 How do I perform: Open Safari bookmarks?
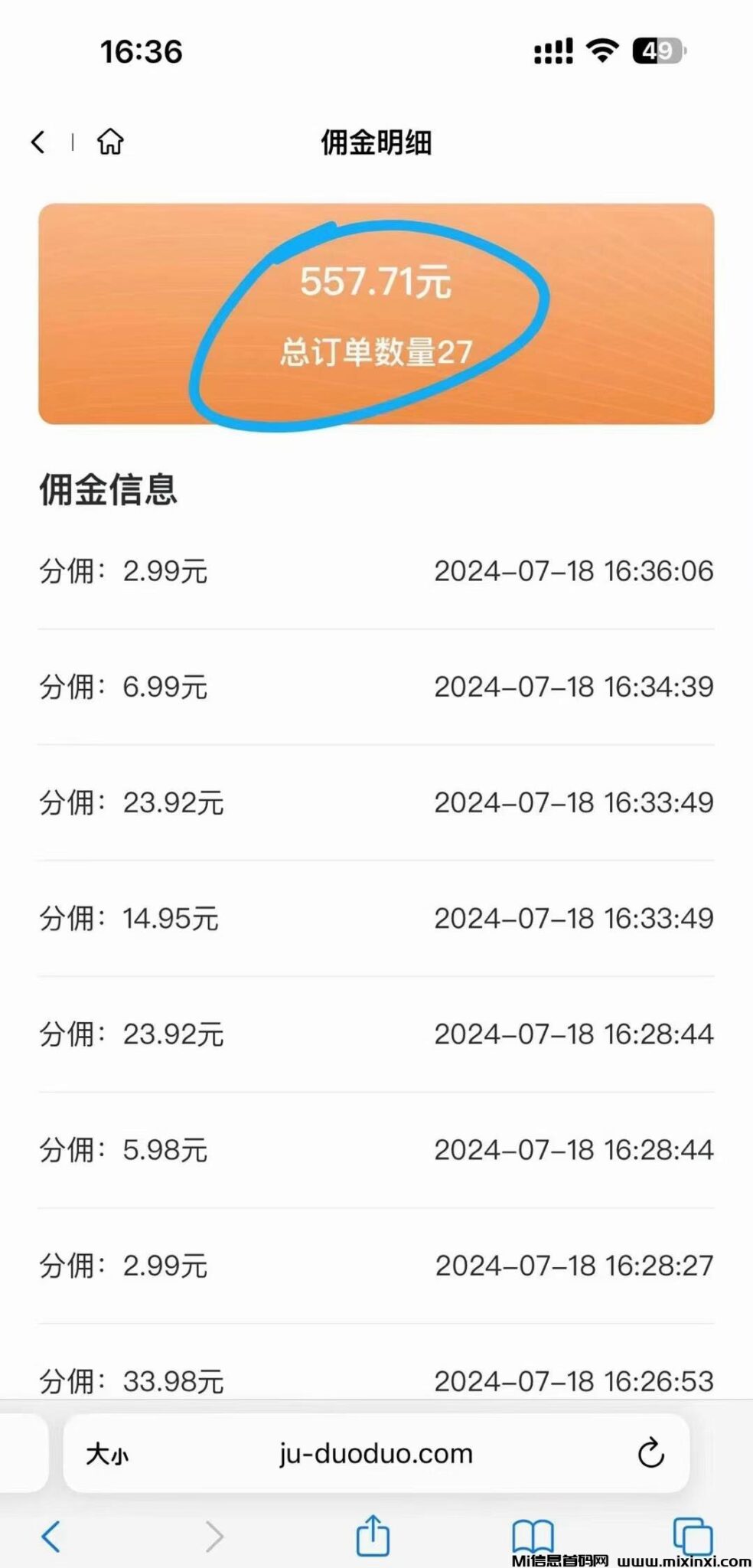click(533, 1535)
